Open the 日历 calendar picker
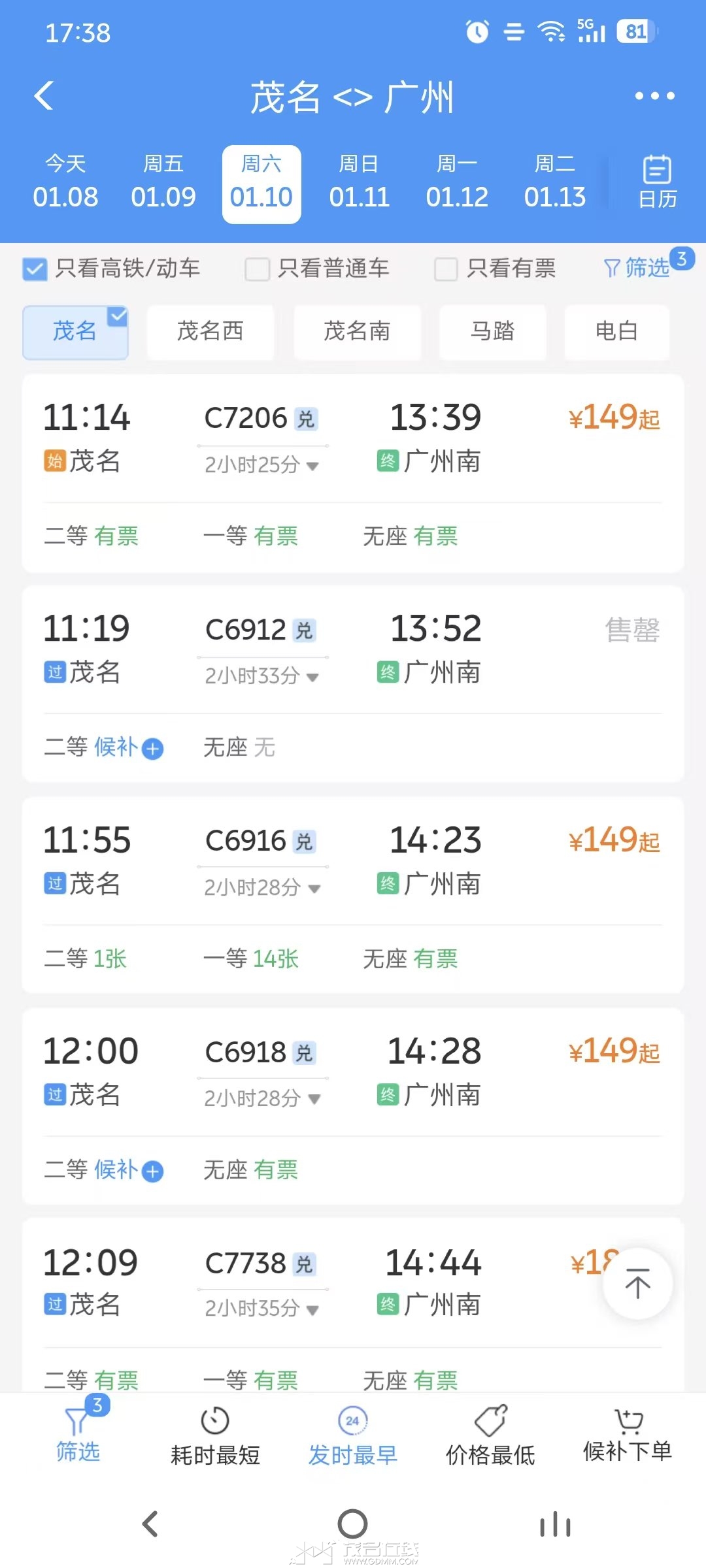 (x=657, y=182)
